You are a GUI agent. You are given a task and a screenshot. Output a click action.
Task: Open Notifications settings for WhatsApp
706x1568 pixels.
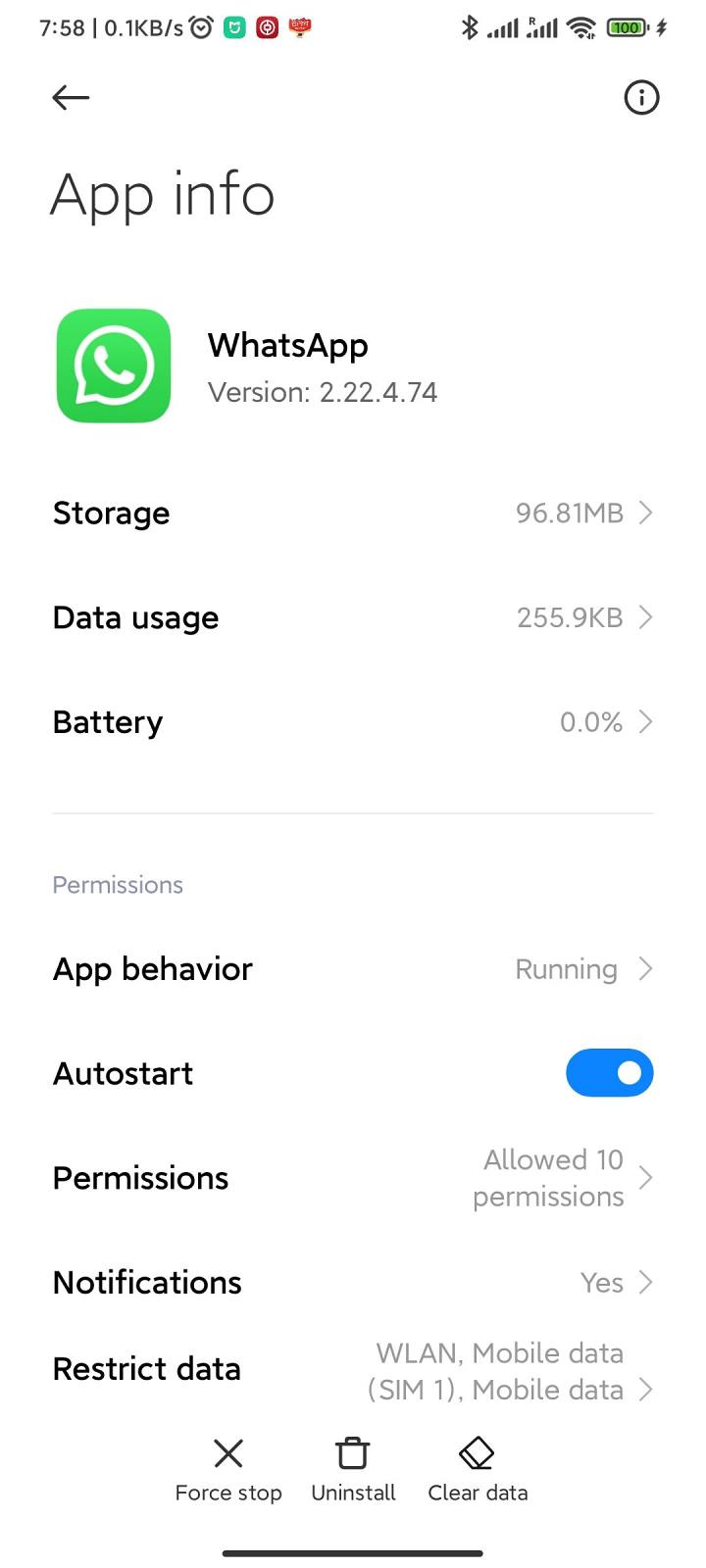click(x=353, y=1282)
